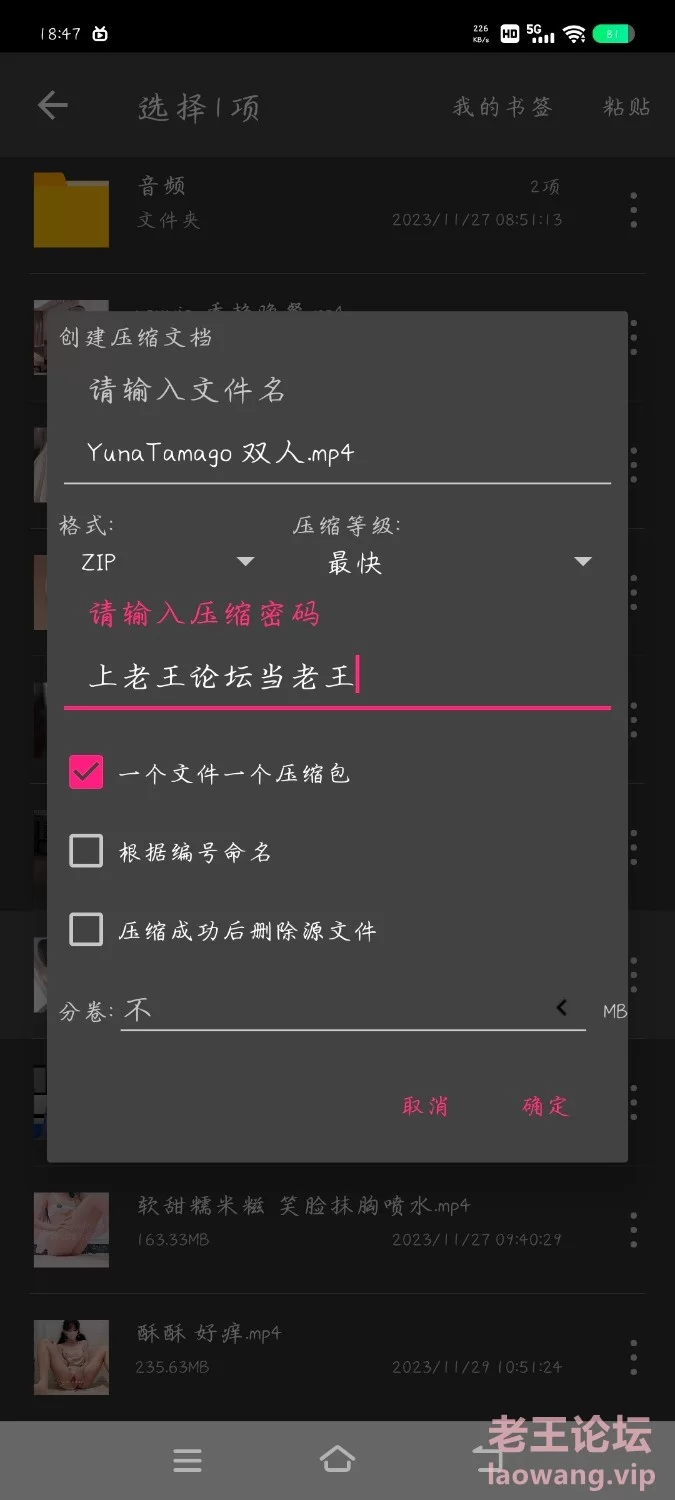Viewport: 675px width, 1500px height.
Task: Enable 根据编号命名 checkbox
Action: 86,851
